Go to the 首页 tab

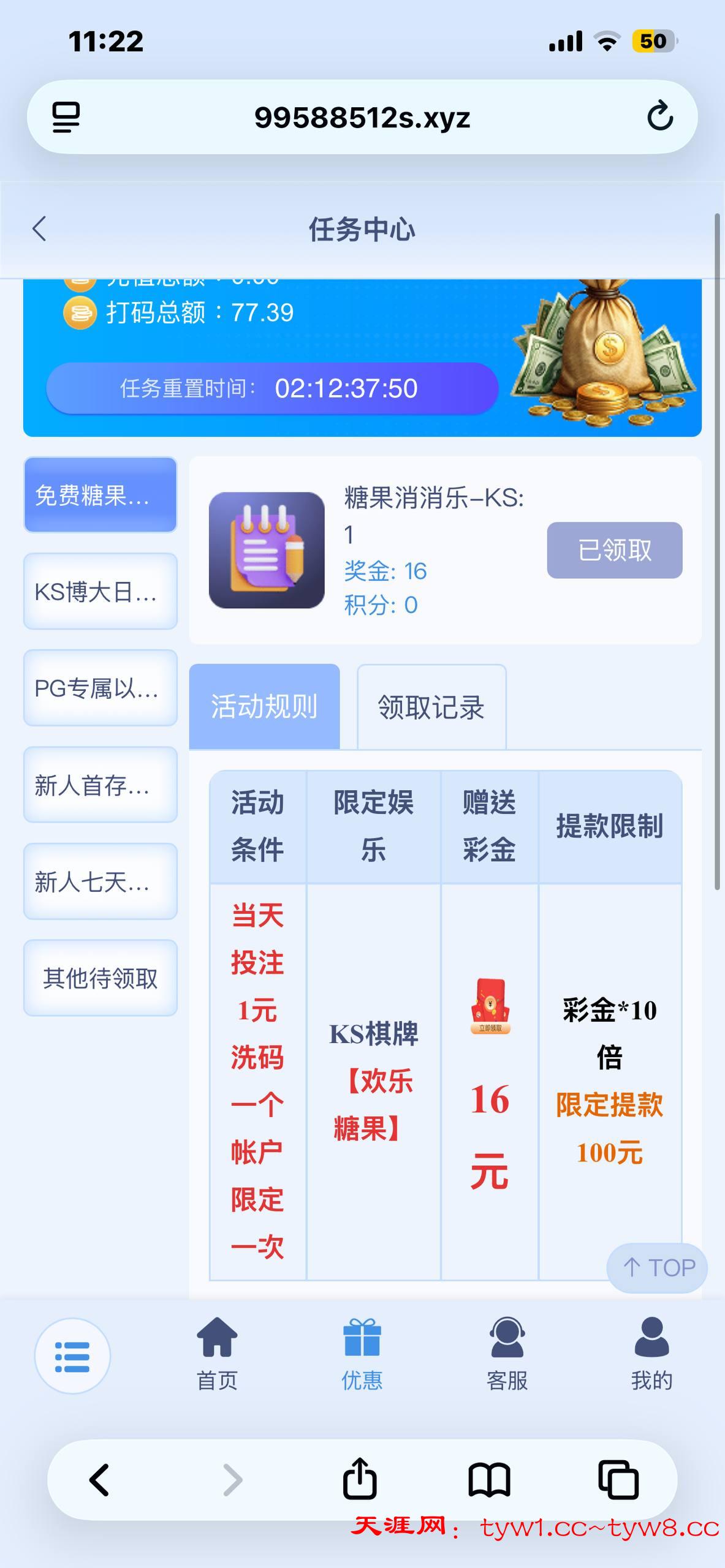[x=217, y=1354]
